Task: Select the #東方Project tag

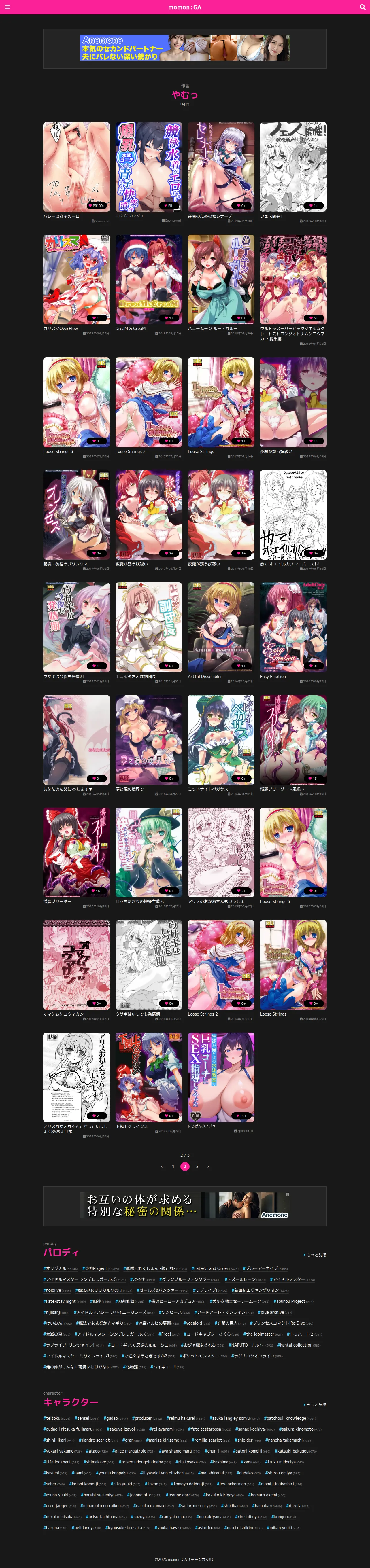Action: point(100,1268)
